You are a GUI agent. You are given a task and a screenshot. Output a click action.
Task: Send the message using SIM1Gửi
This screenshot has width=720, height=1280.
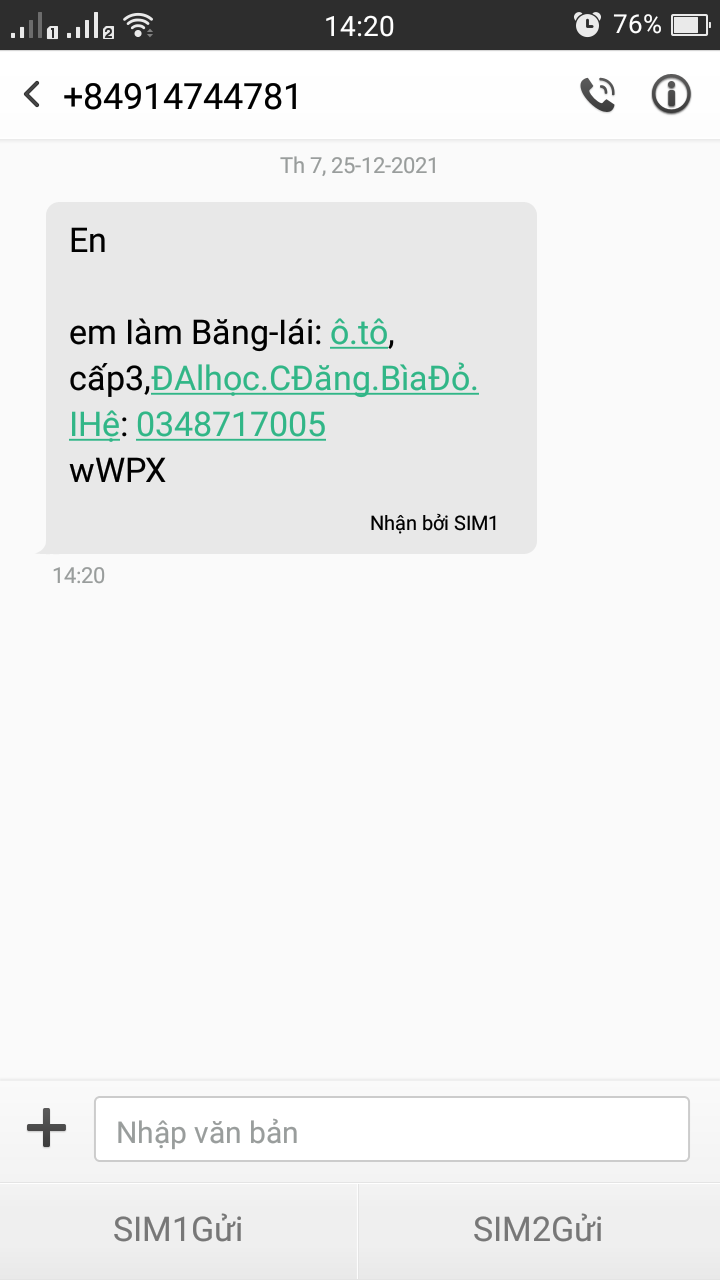pos(178,1229)
